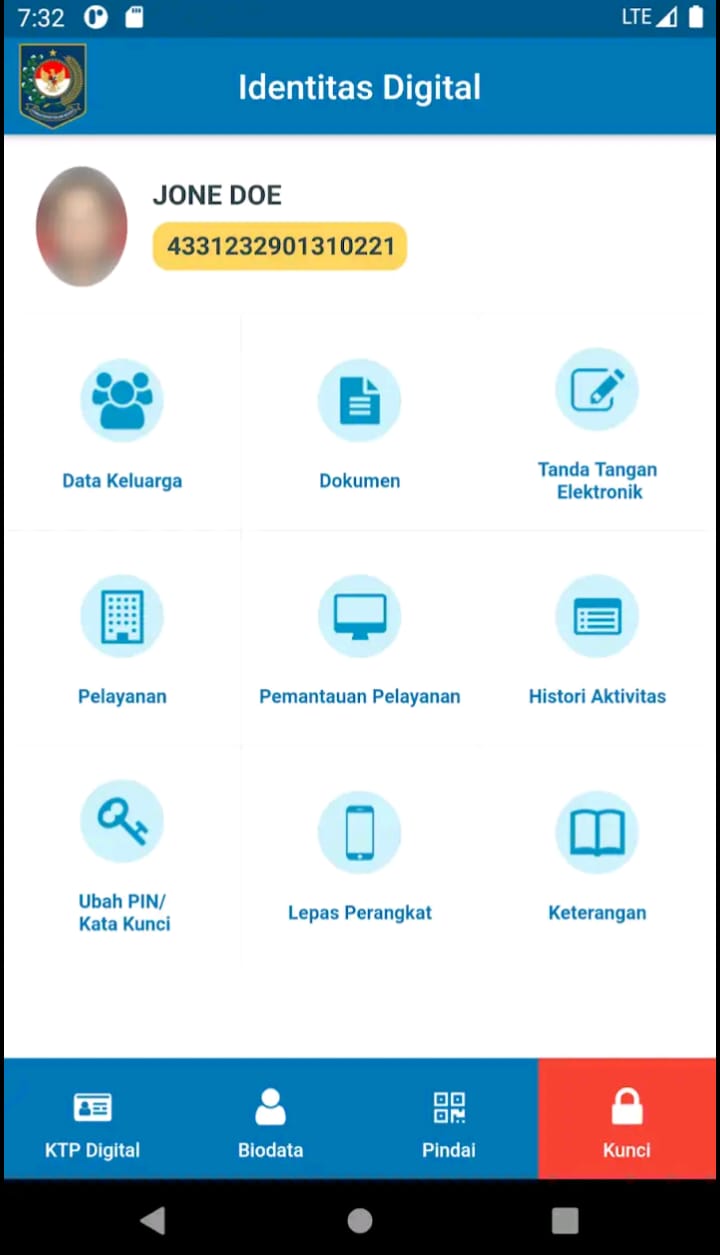Switch to the KTP Digital tab
This screenshot has width=720, height=1255.
pos(92,1118)
